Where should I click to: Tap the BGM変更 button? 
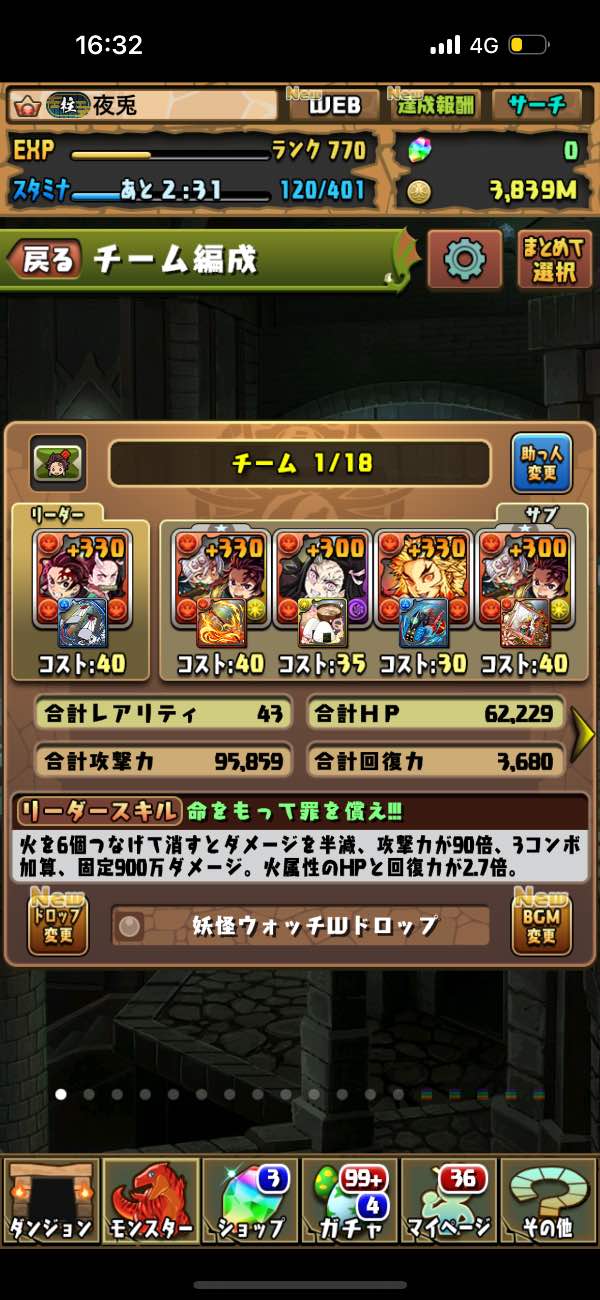(542, 924)
